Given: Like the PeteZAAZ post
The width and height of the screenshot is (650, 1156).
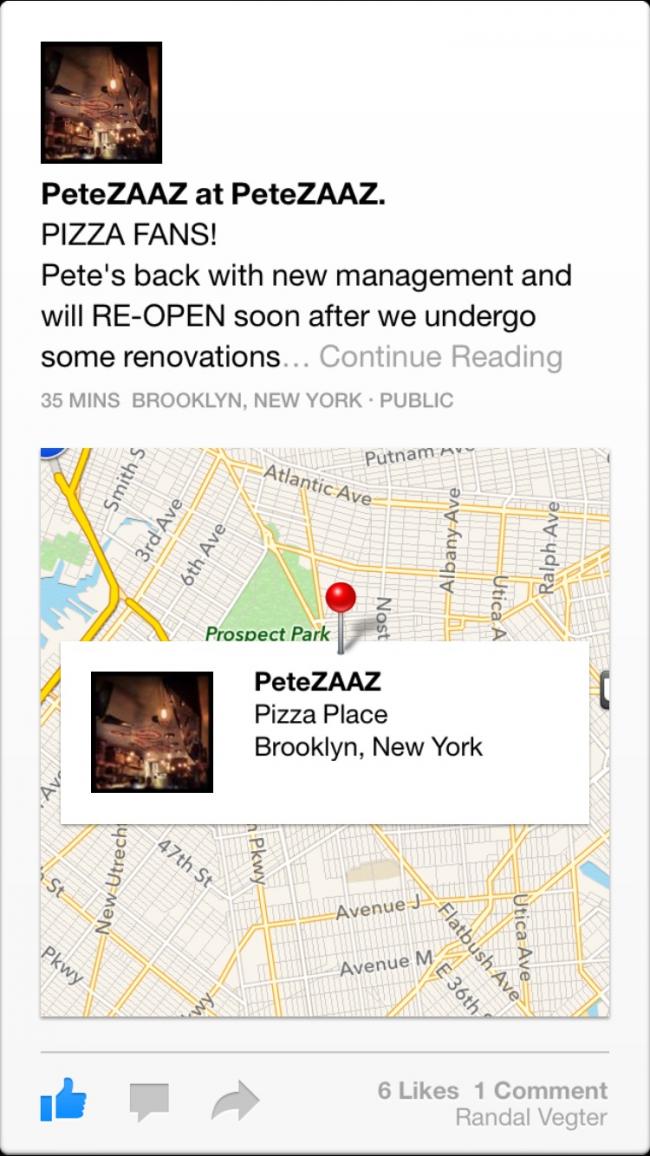Looking at the screenshot, I should pos(63,1101).
